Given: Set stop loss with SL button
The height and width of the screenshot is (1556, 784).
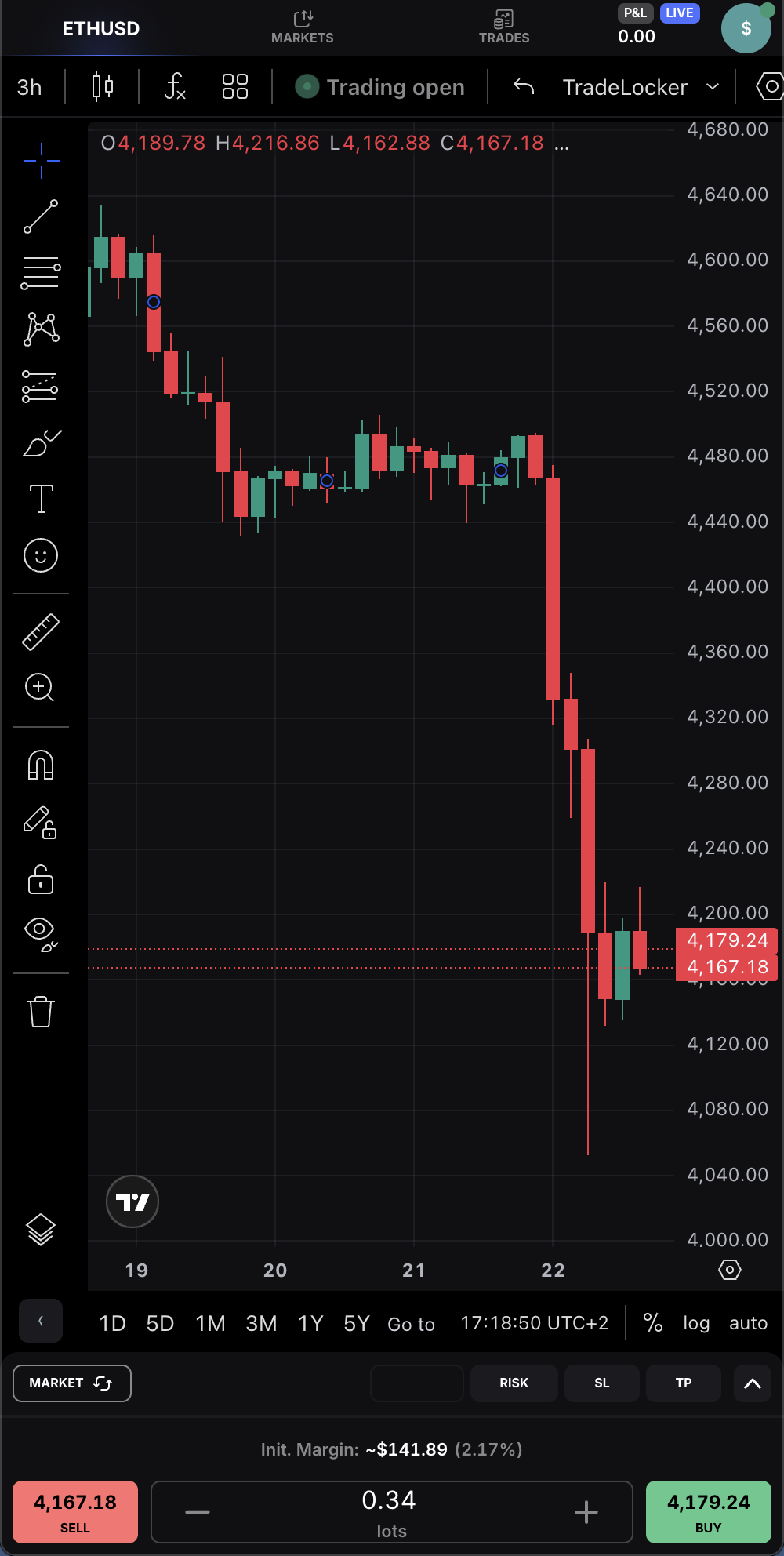Looking at the screenshot, I should tap(601, 1383).
